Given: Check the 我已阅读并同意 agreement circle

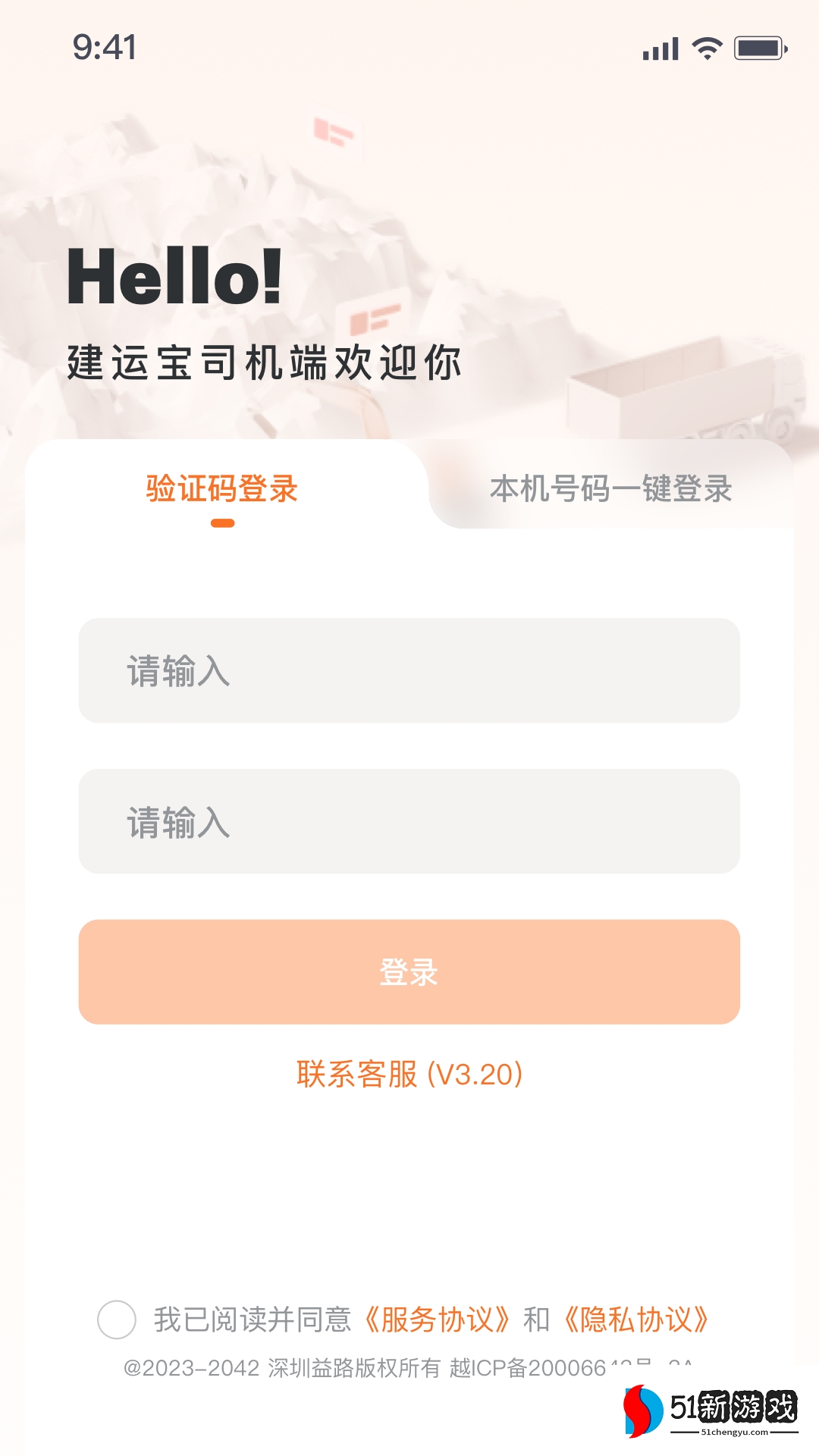Looking at the screenshot, I should (x=117, y=1319).
